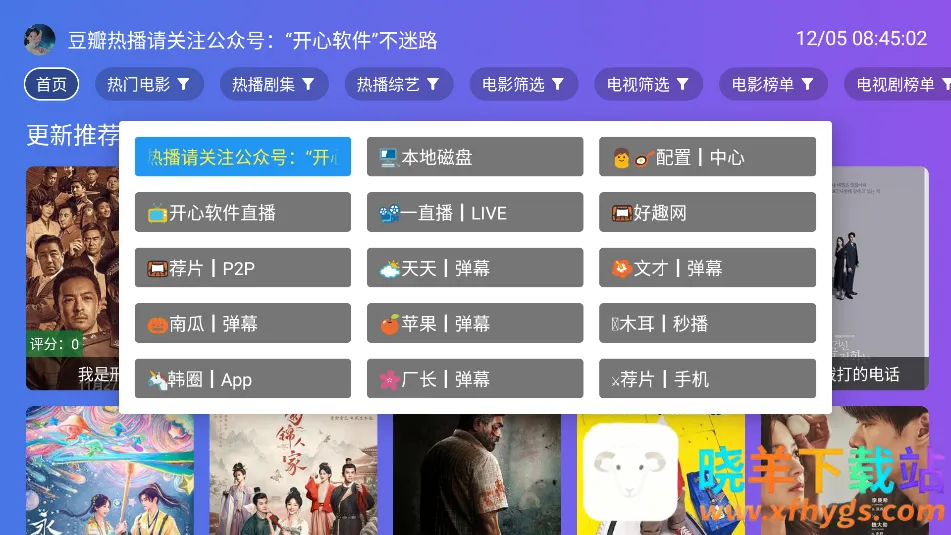The image size is (951, 535).
Task: Open the 电影榜单 filter tab
Action: [773, 85]
